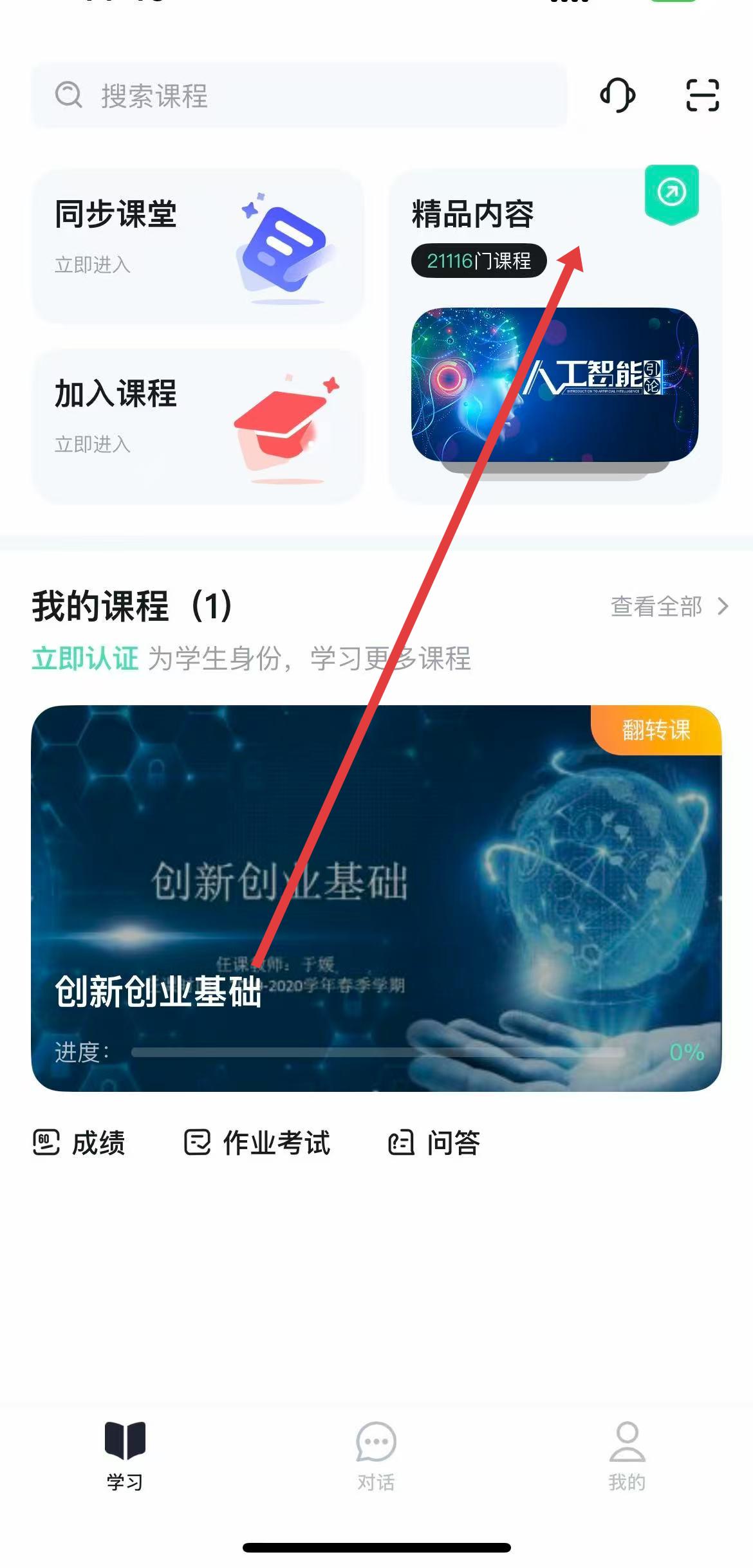View all courses via 查看全部
753x1568 pixels.
(669, 606)
